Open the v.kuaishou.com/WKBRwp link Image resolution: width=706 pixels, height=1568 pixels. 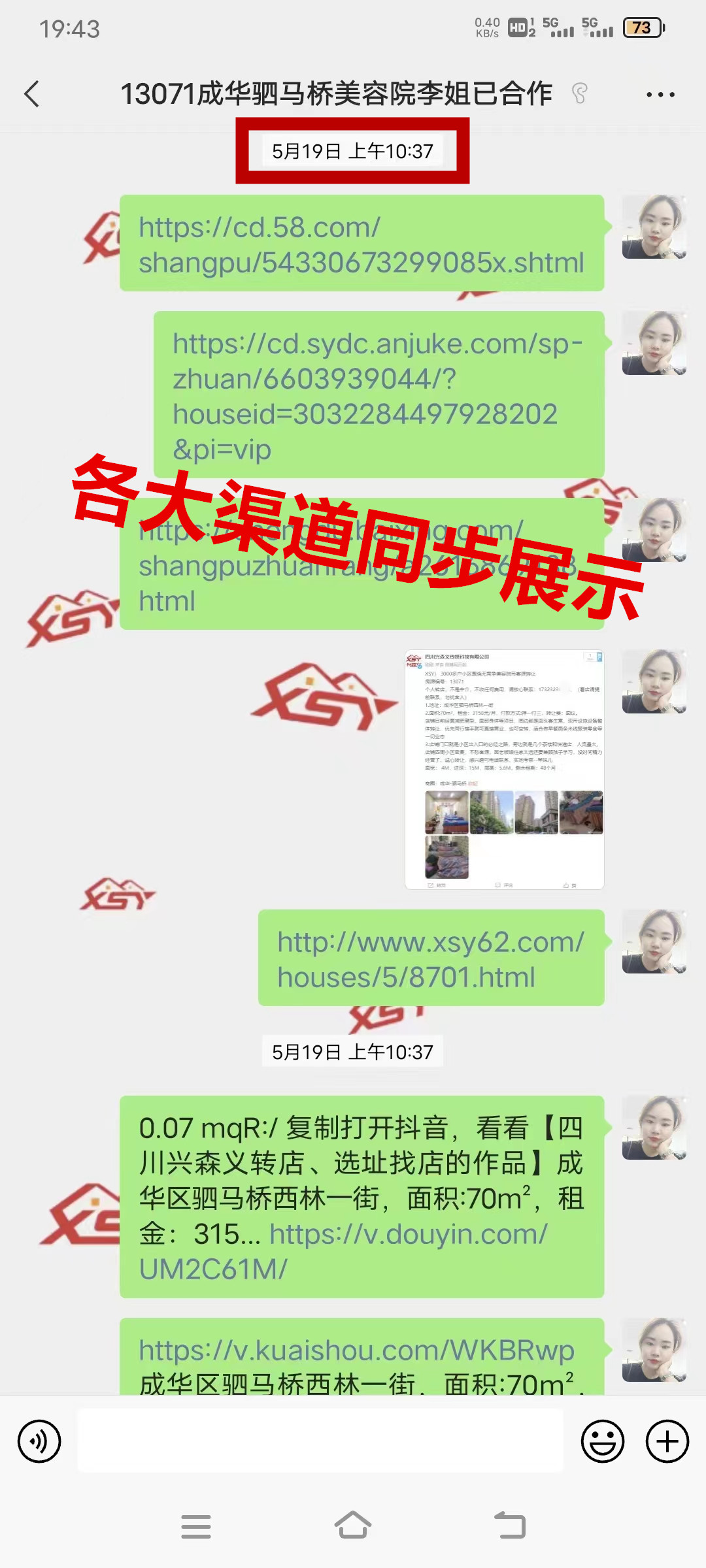pyautogui.click(x=356, y=1350)
